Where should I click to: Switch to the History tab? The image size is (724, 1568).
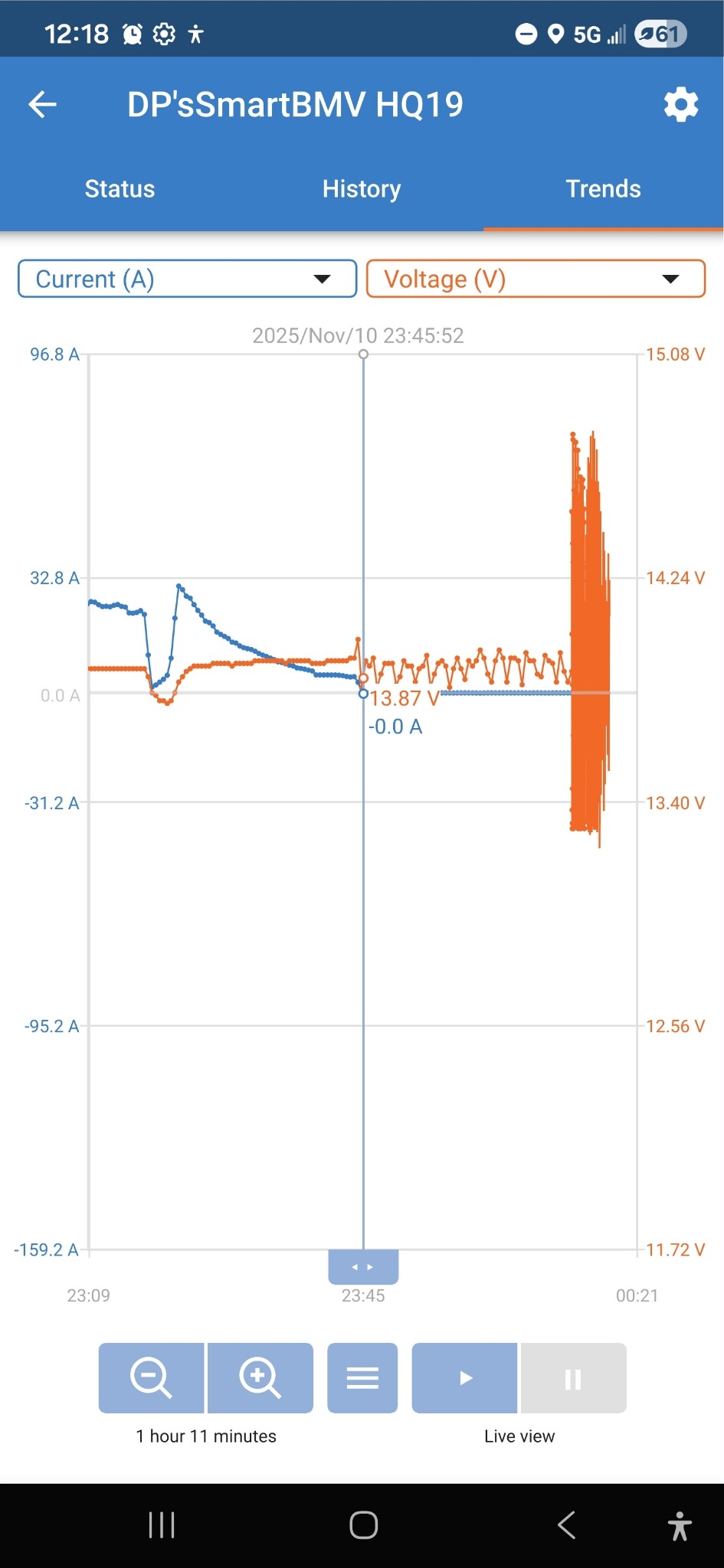click(362, 189)
